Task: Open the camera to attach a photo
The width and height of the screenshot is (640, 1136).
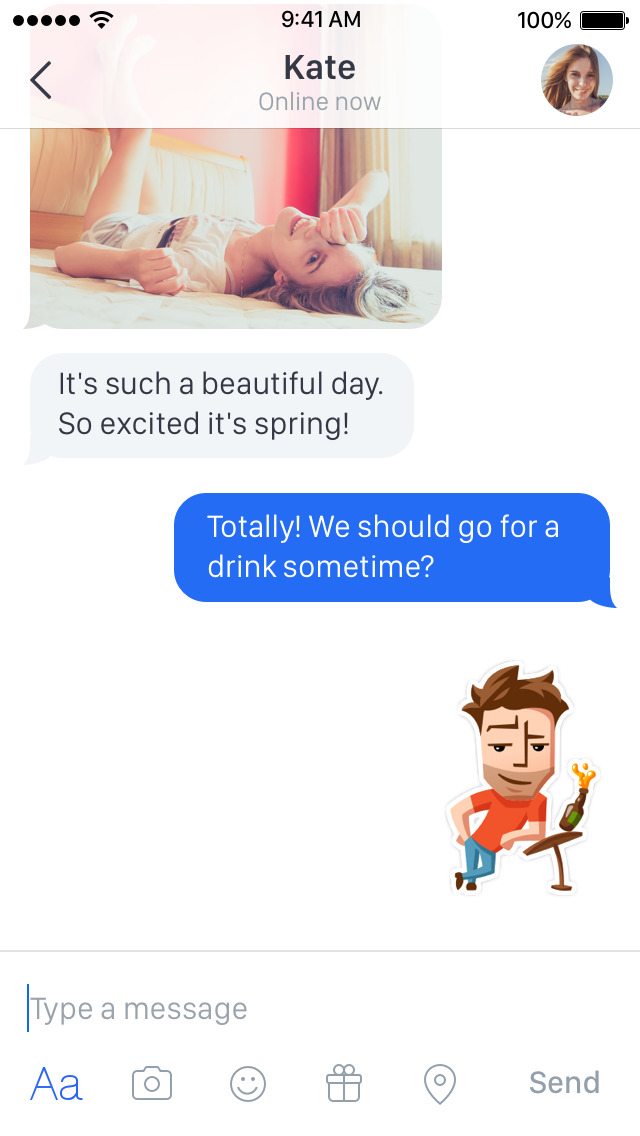Action: point(152,1083)
